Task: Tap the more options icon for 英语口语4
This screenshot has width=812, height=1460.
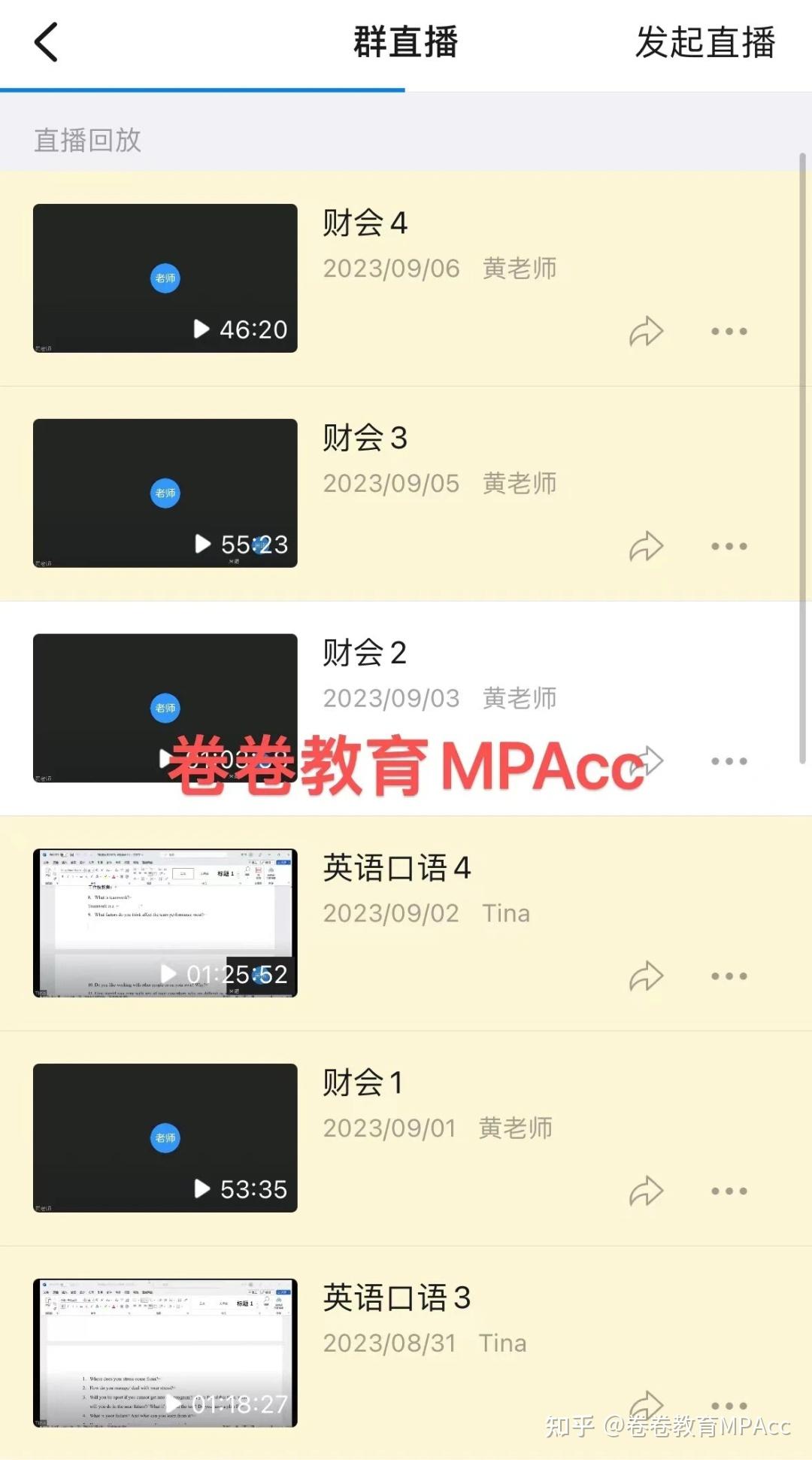Action: point(727,976)
